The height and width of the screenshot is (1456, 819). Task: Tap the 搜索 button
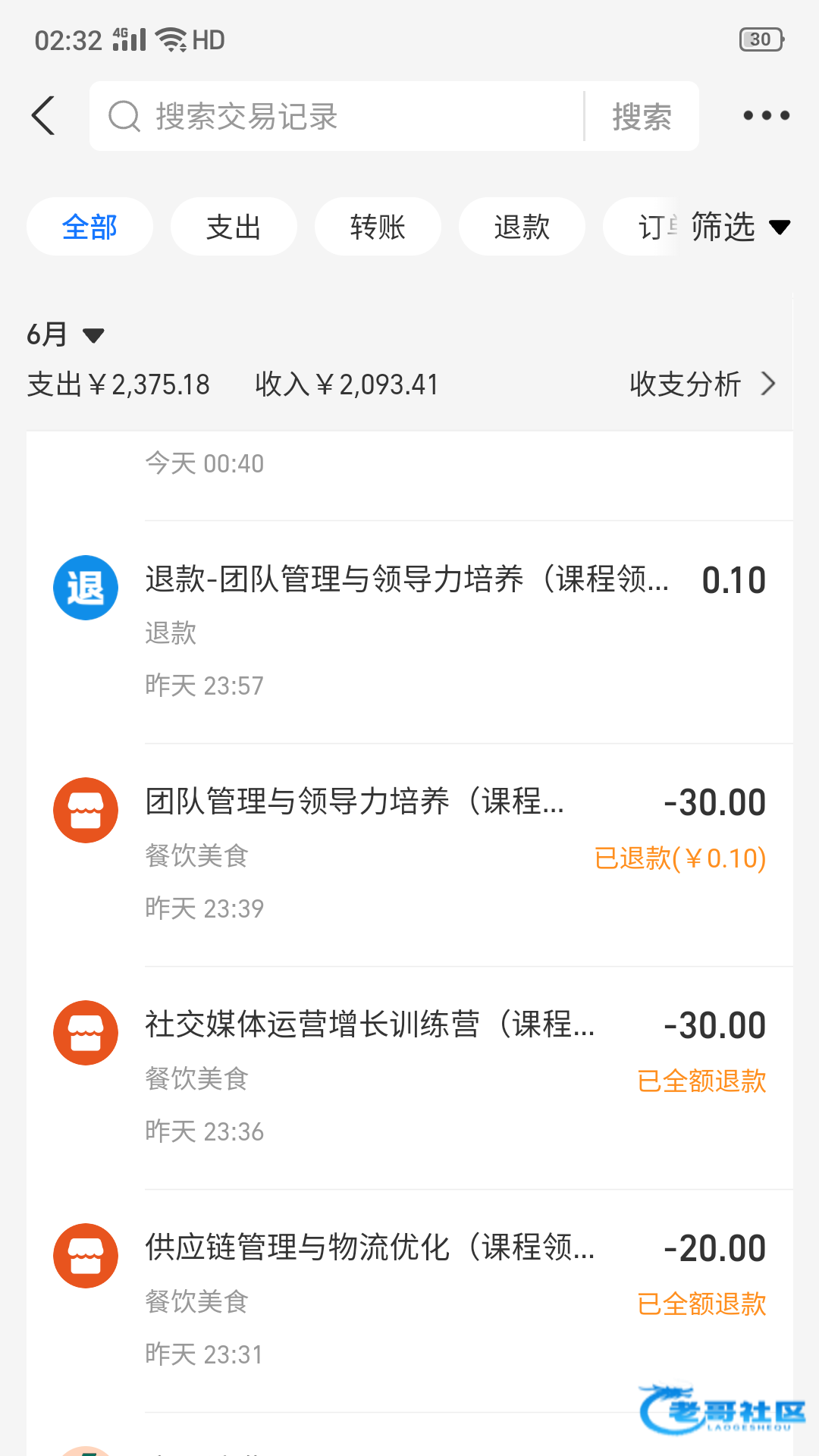pos(642,116)
